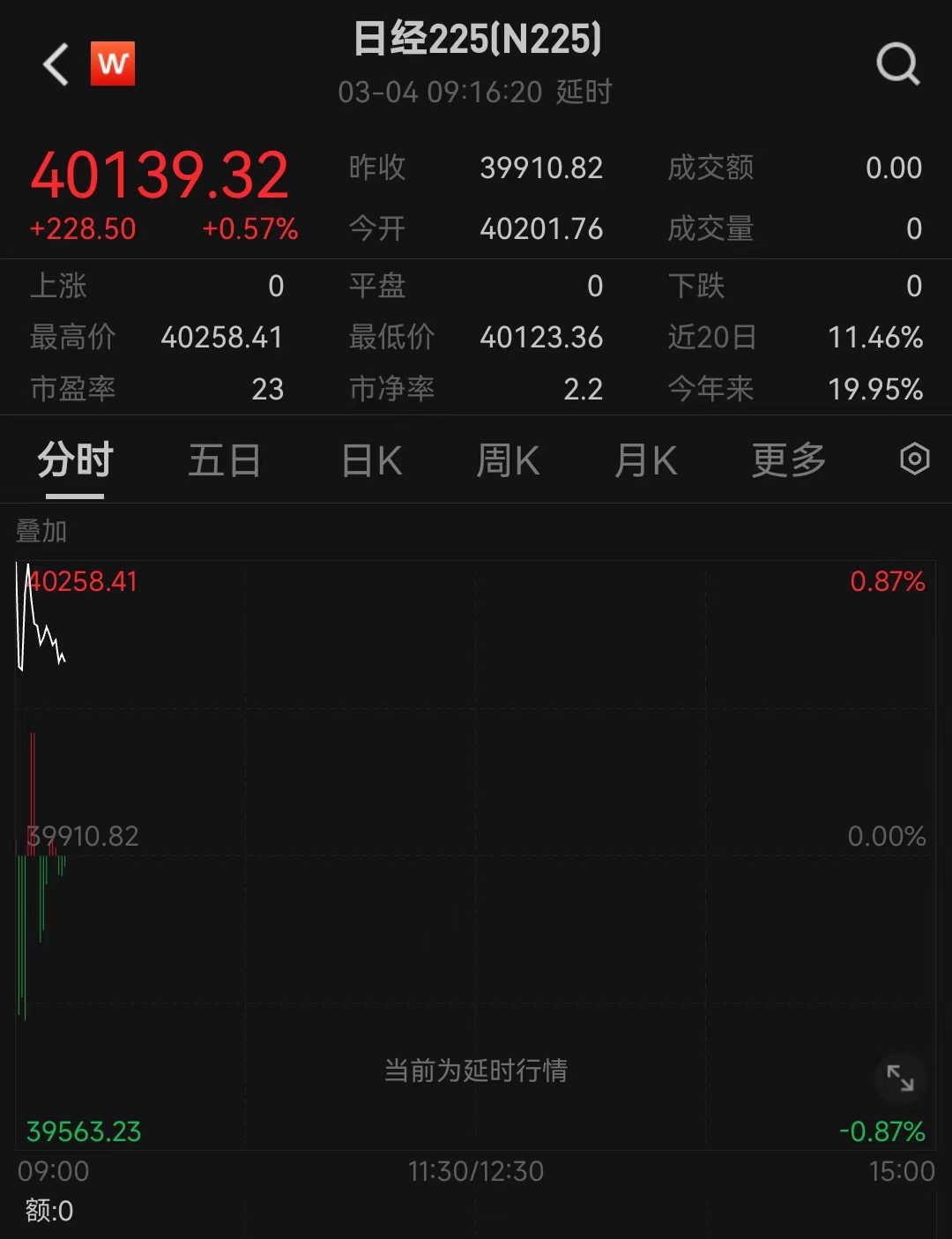Expand the 更多 chart options
This screenshot has width=952, height=1239.
pos(788,459)
